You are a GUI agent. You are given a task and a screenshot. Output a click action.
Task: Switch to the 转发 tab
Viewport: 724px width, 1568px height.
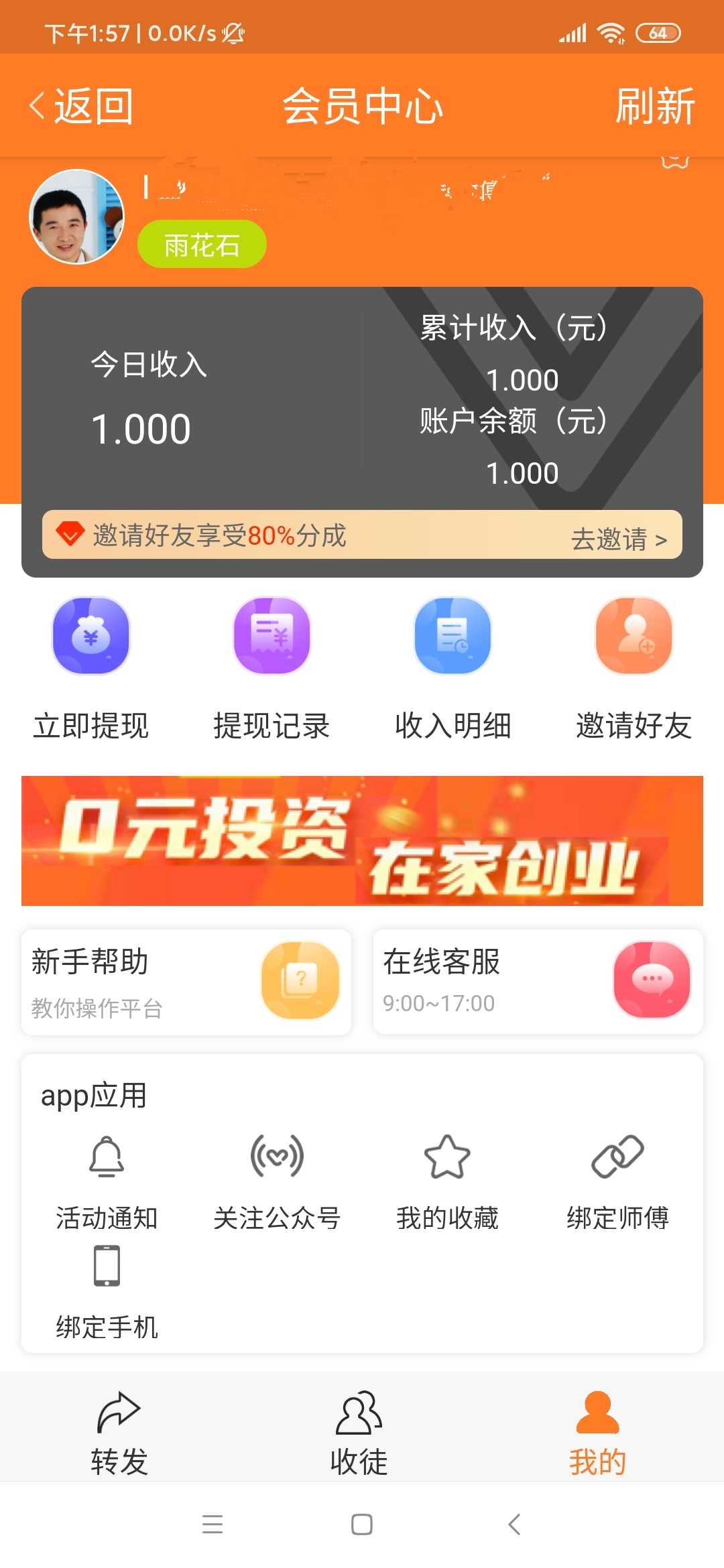pyautogui.click(x=119, y=1433)
